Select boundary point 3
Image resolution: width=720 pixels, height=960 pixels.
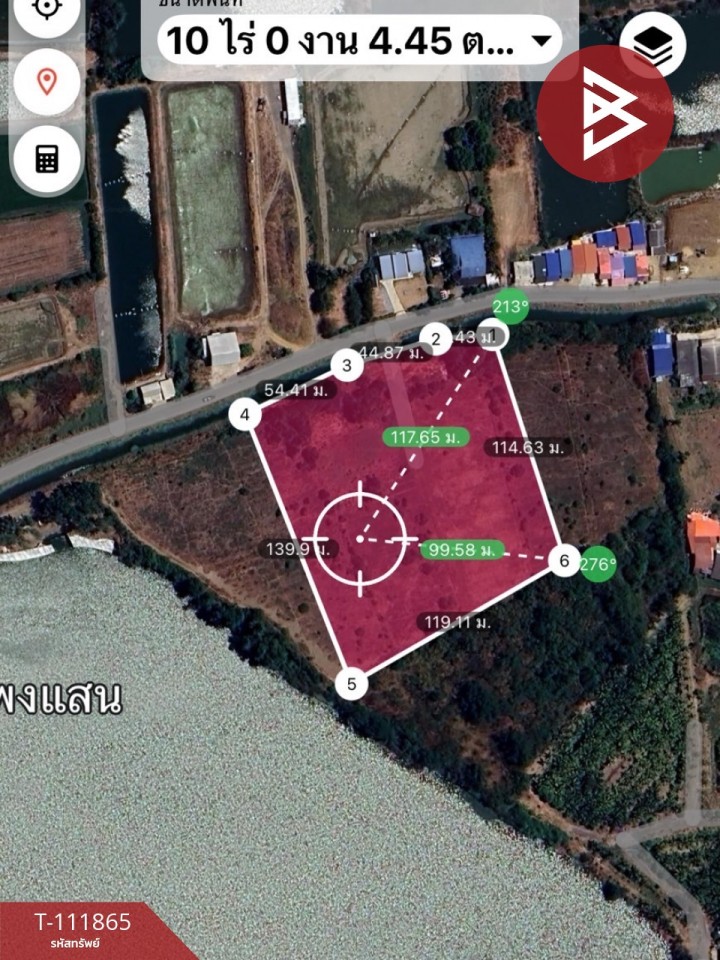pyautogui.click(x=346, y=366)
